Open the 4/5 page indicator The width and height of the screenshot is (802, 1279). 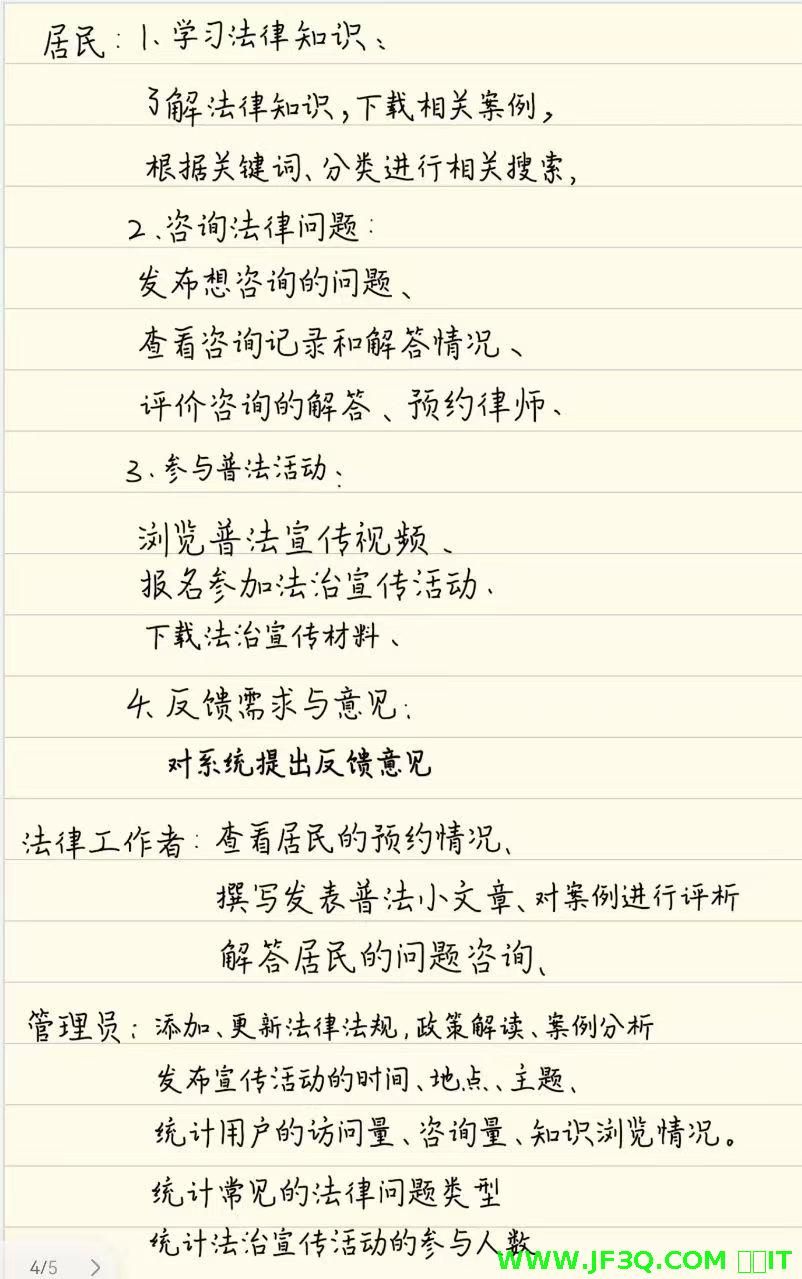click(x=43, y=1267)
